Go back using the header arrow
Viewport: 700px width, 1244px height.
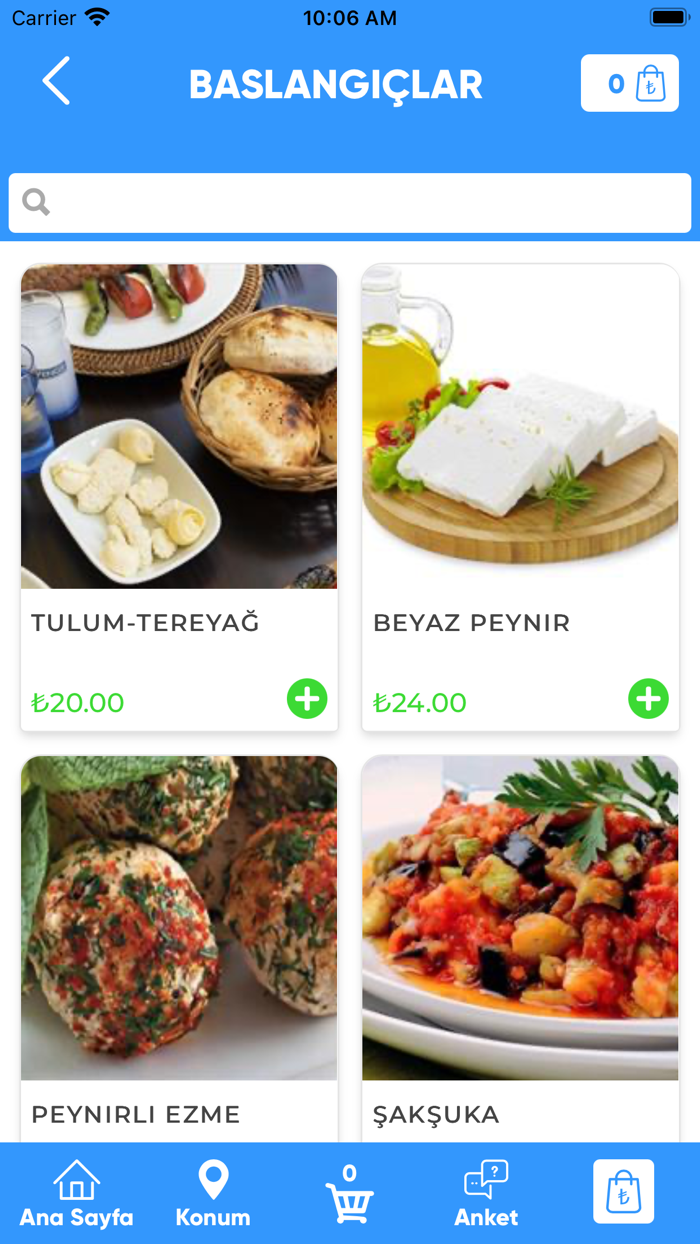coord(57,82)
